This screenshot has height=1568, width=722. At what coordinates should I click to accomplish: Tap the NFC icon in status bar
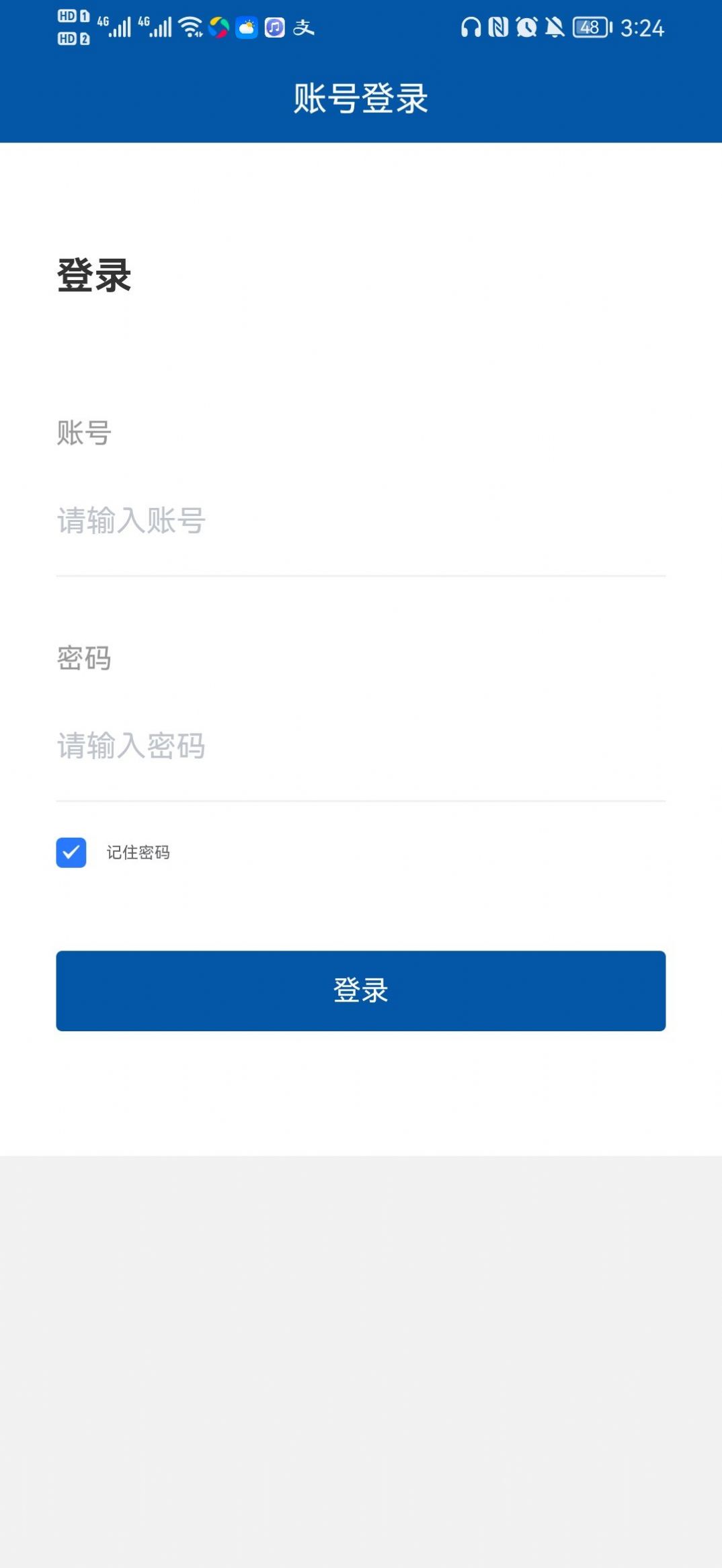pos(497,28)
